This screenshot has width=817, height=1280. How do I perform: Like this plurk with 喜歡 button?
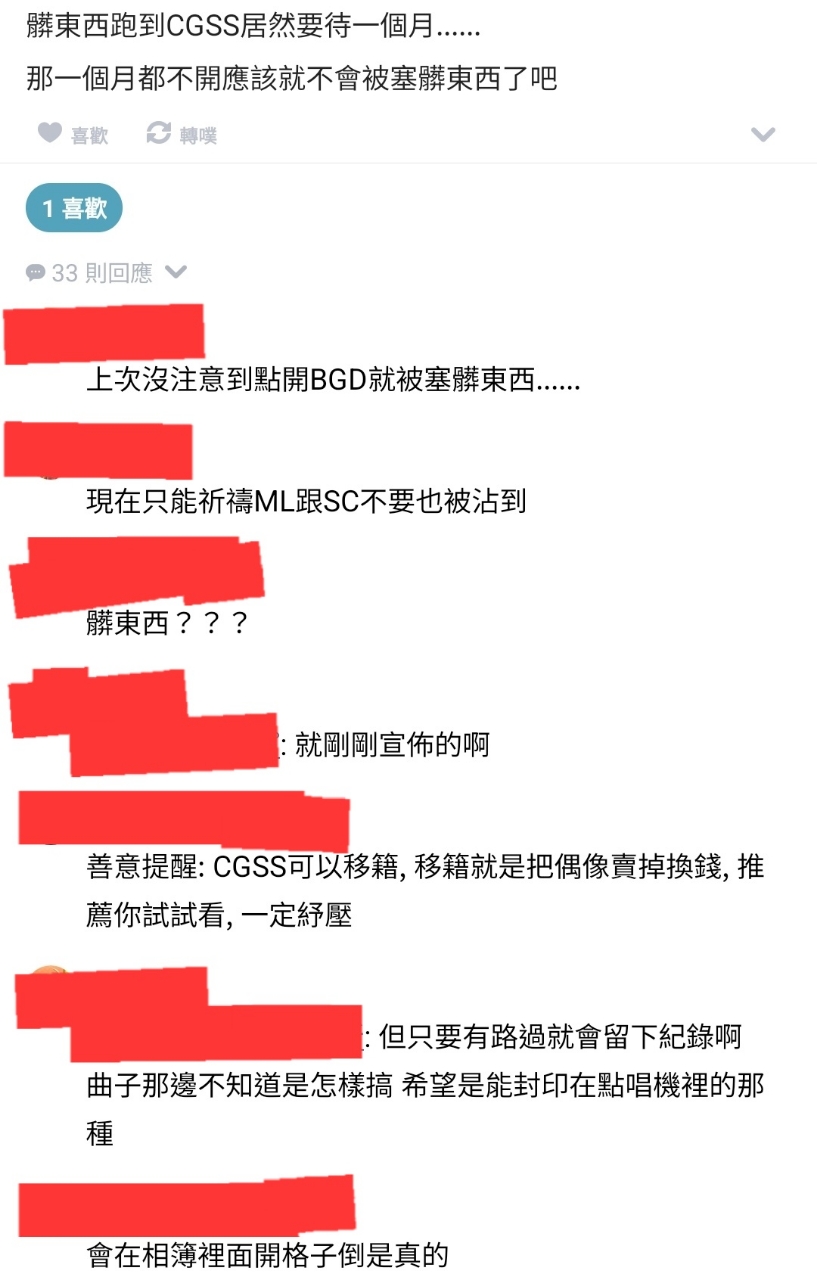73,134
